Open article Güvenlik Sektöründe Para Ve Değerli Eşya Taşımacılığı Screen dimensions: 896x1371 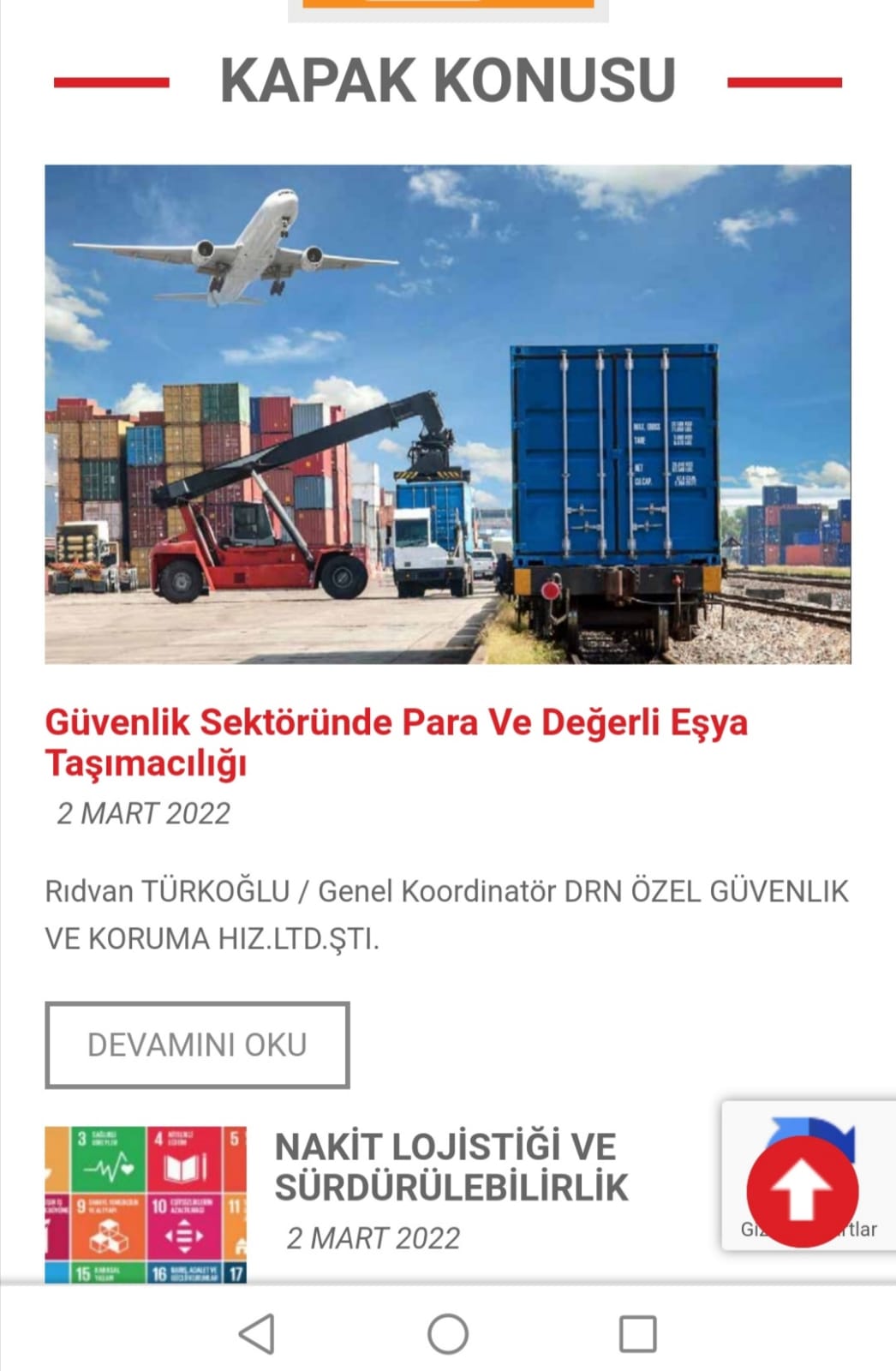pos(396,742)
